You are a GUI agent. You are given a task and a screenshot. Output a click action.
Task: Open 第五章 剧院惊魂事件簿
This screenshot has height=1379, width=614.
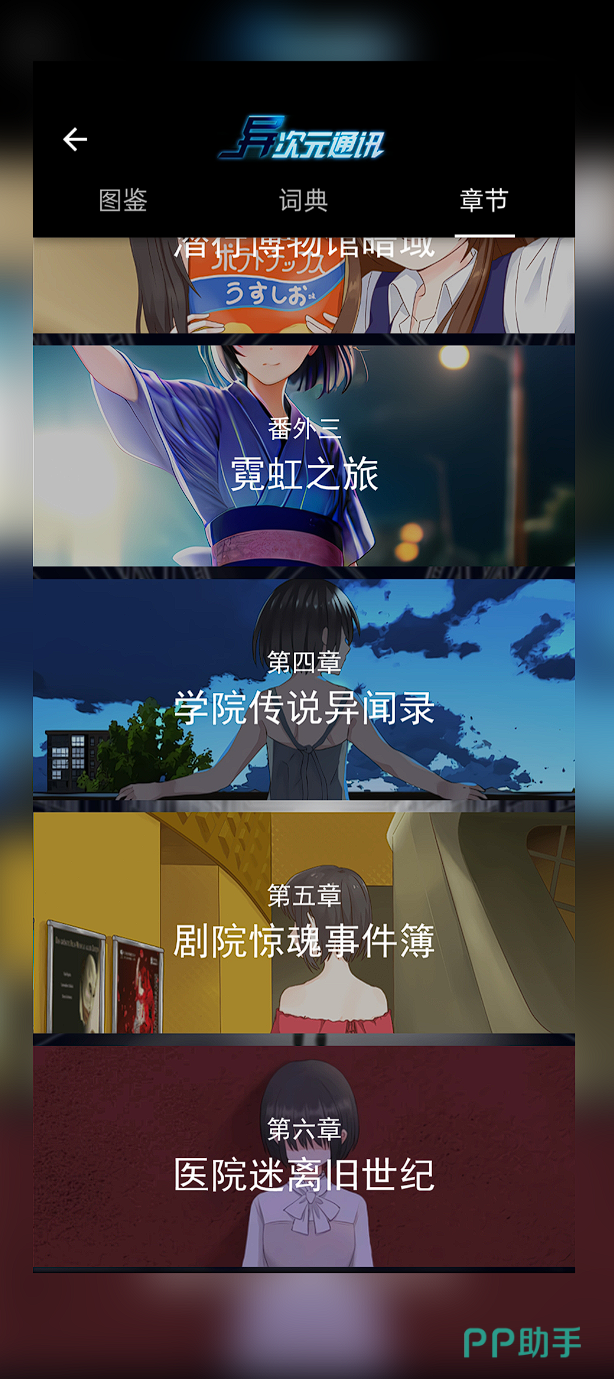(303, 922)
